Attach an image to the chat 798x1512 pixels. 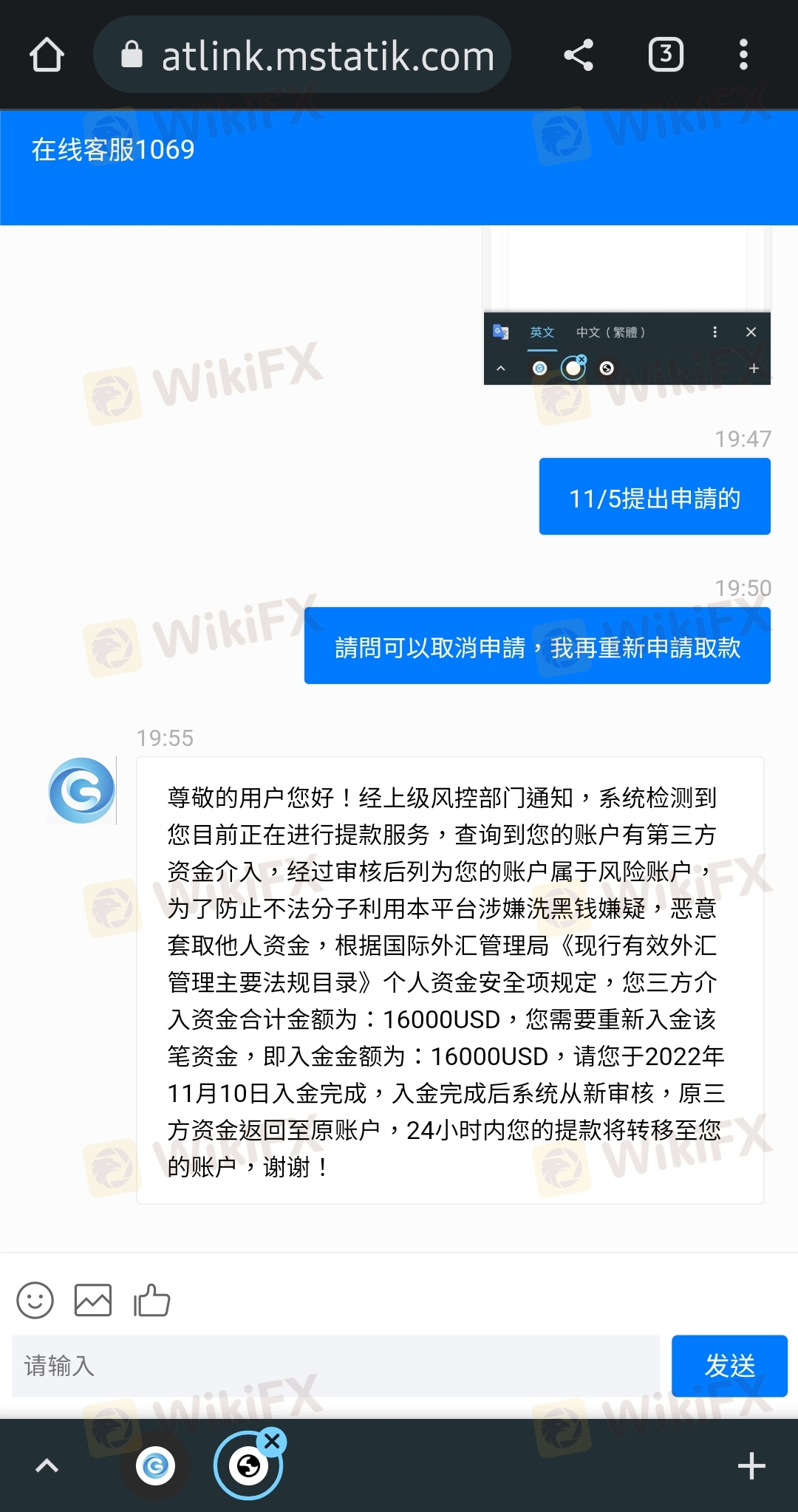click(93, 1300)
